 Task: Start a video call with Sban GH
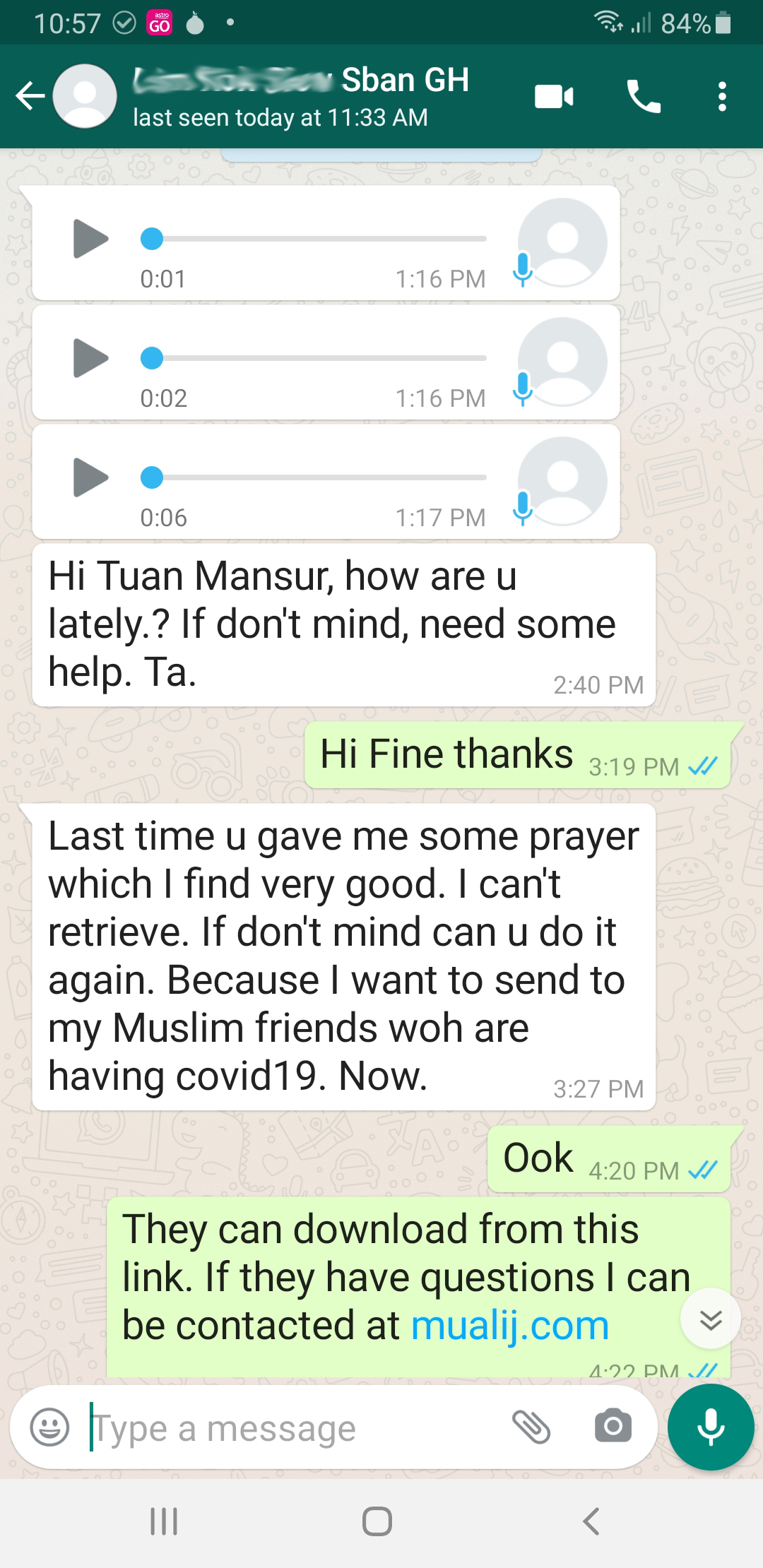(x=554, y=97)
